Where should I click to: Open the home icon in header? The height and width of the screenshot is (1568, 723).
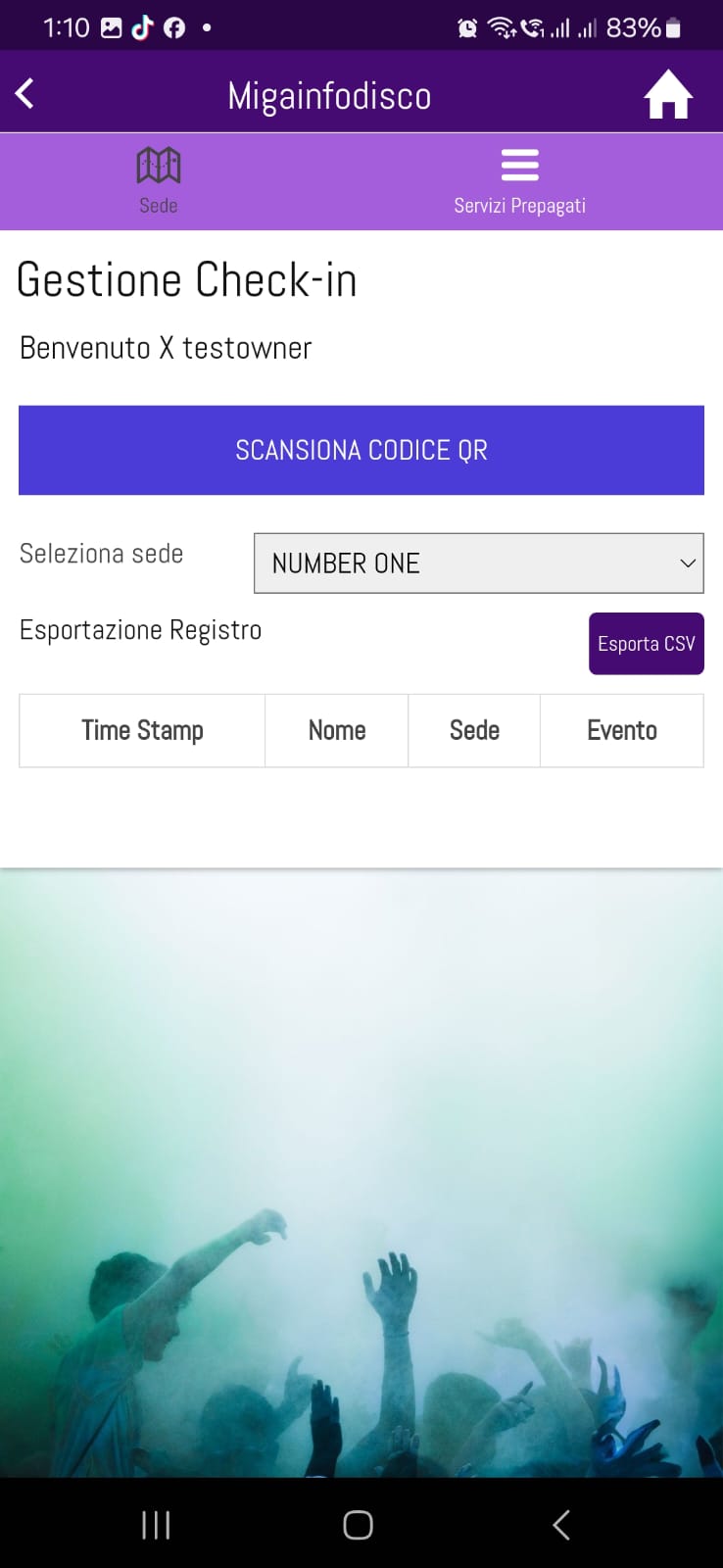(x=668, y=95)
